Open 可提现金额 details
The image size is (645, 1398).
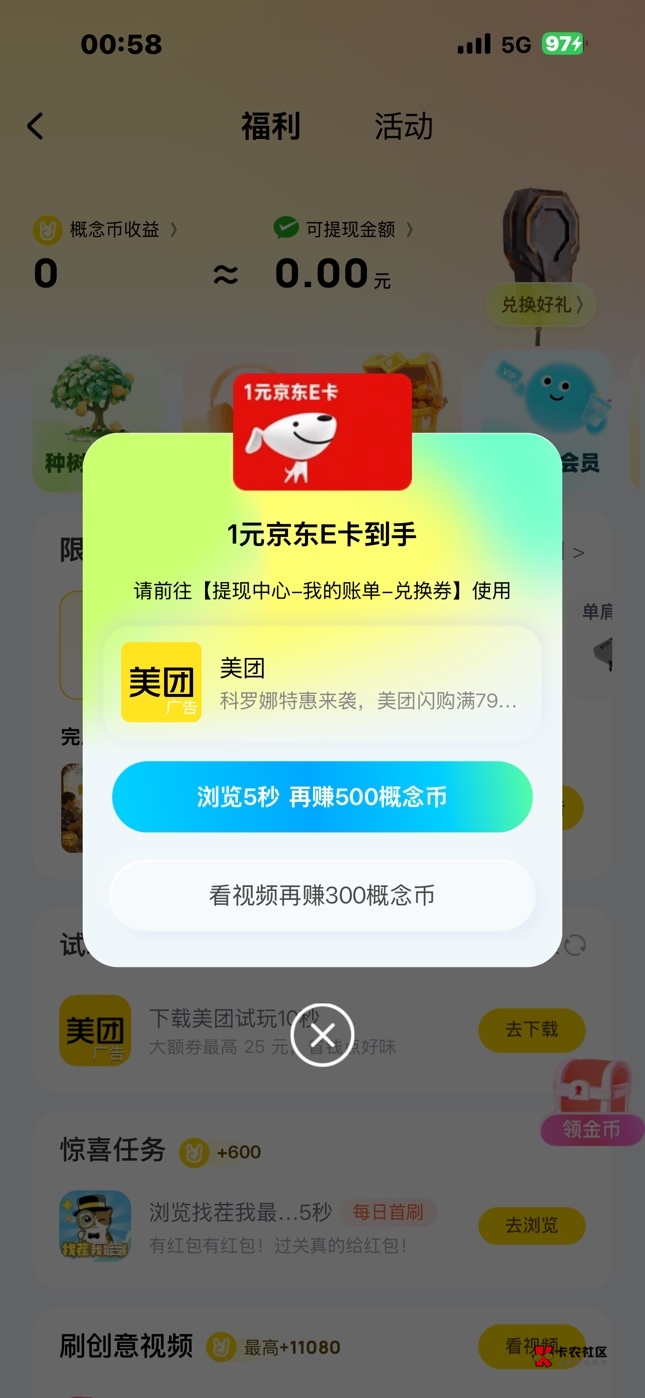(x=343, y=229)
